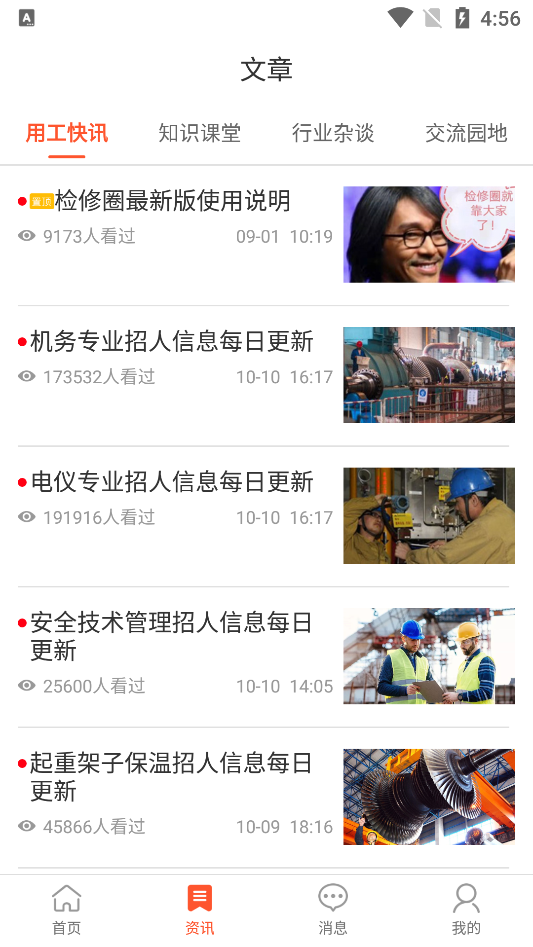Switch to the 行业杂谈 tab
The width and height of the screenshot is (533, 947).
[333, 133]
